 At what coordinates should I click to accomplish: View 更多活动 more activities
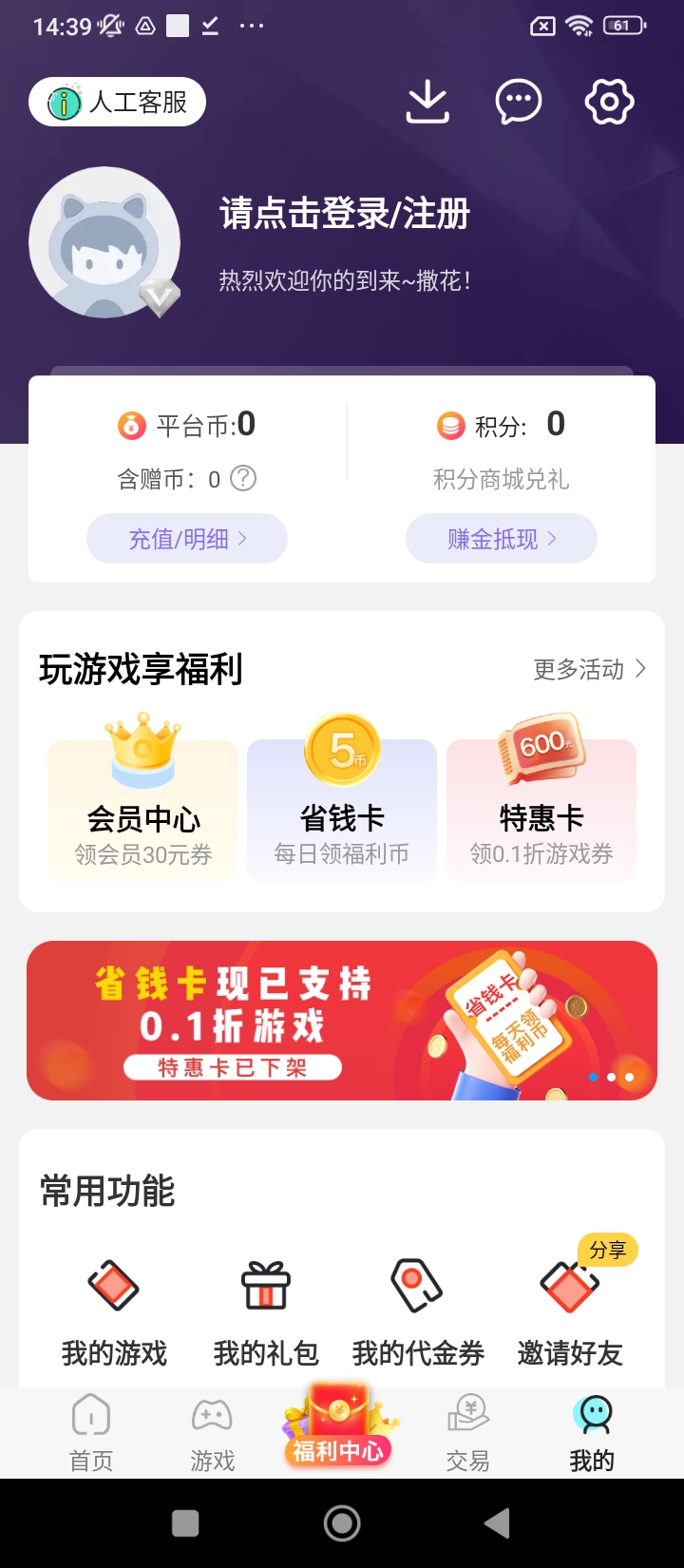(589, 669)
